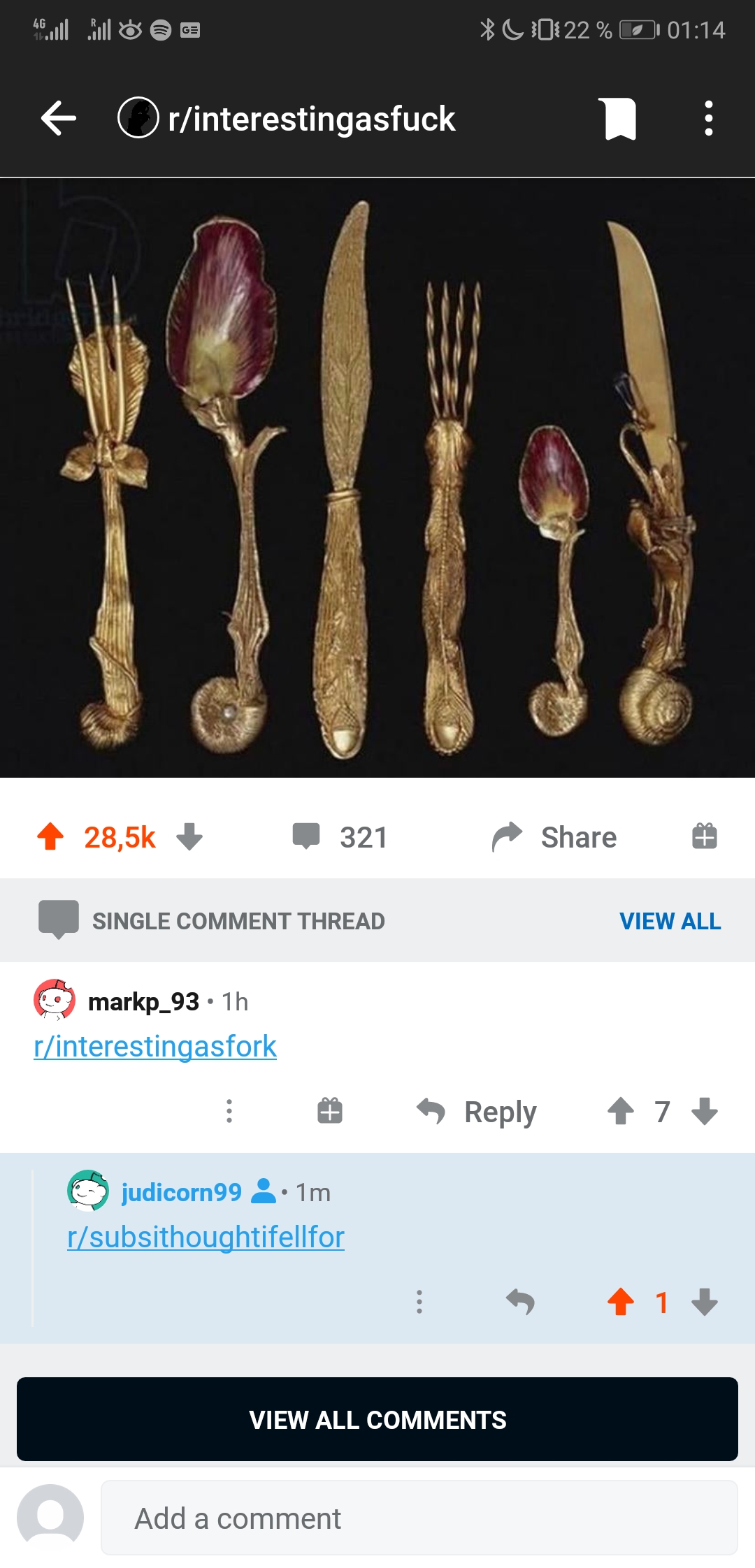755x1568 pixels.
Task: Give an award to the post
Action: 705,836
